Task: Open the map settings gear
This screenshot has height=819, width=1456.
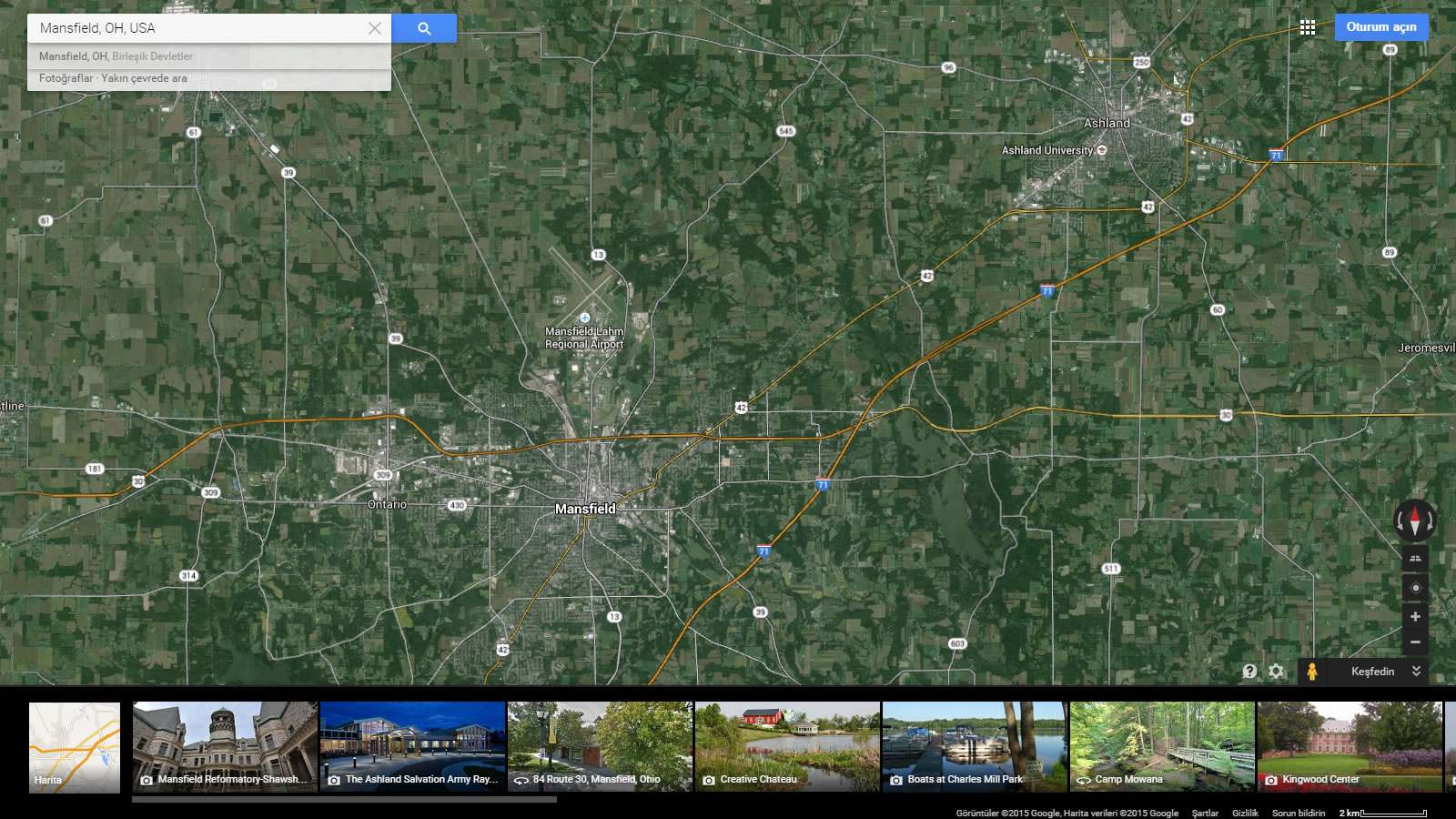Action: pyautogui.click(x=1276, y=671)
